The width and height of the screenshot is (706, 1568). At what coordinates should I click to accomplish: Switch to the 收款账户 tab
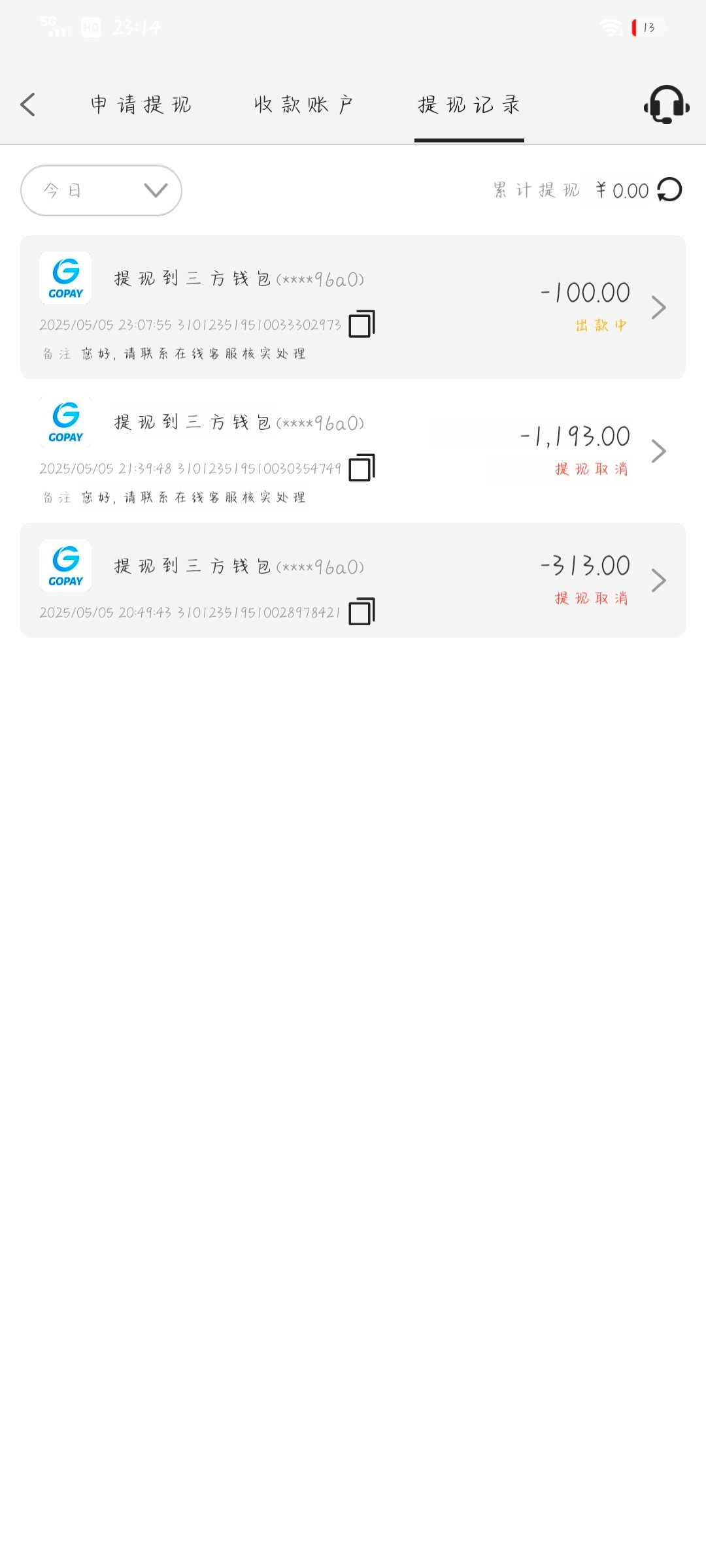coord(304,105)
